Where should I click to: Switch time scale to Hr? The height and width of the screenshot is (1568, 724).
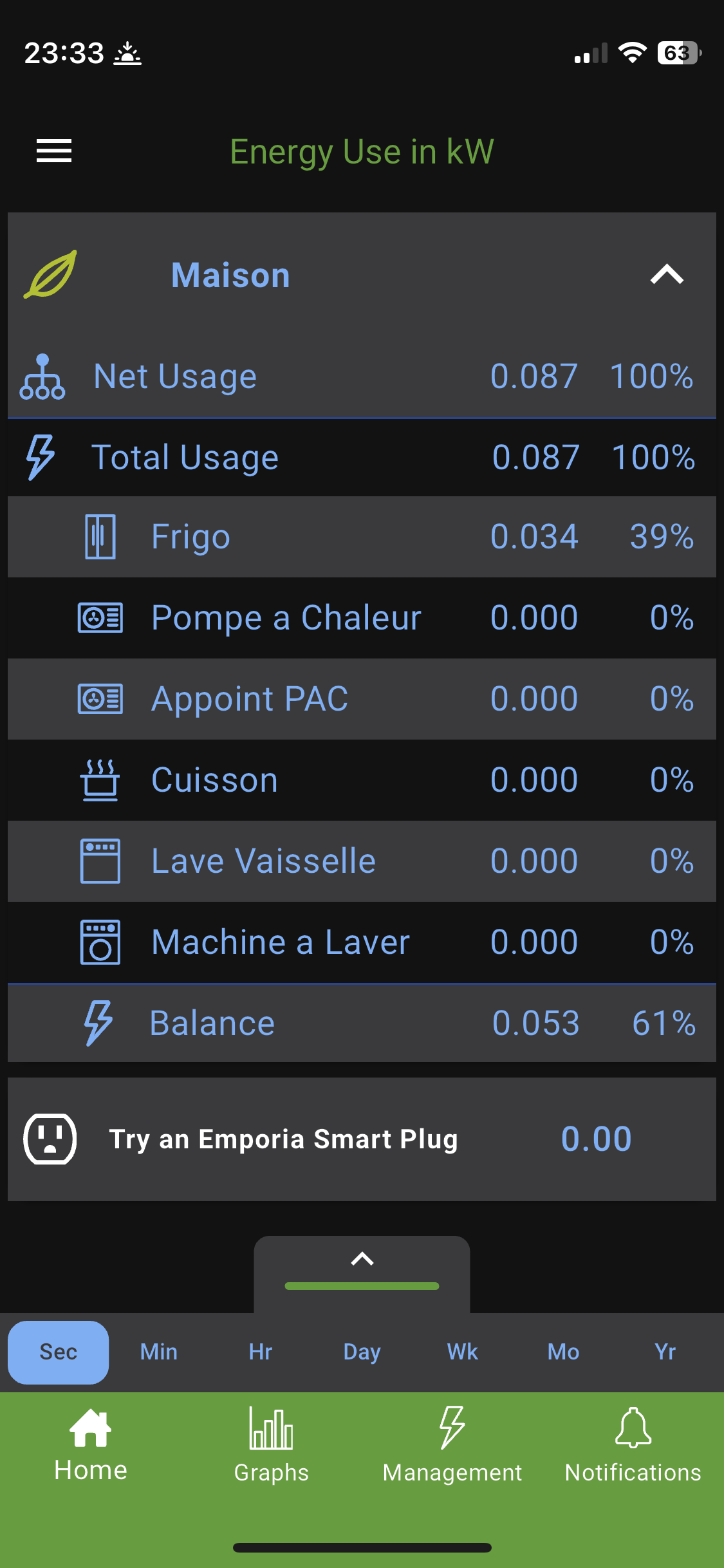pyautogui.click(x=261, y=1352)
